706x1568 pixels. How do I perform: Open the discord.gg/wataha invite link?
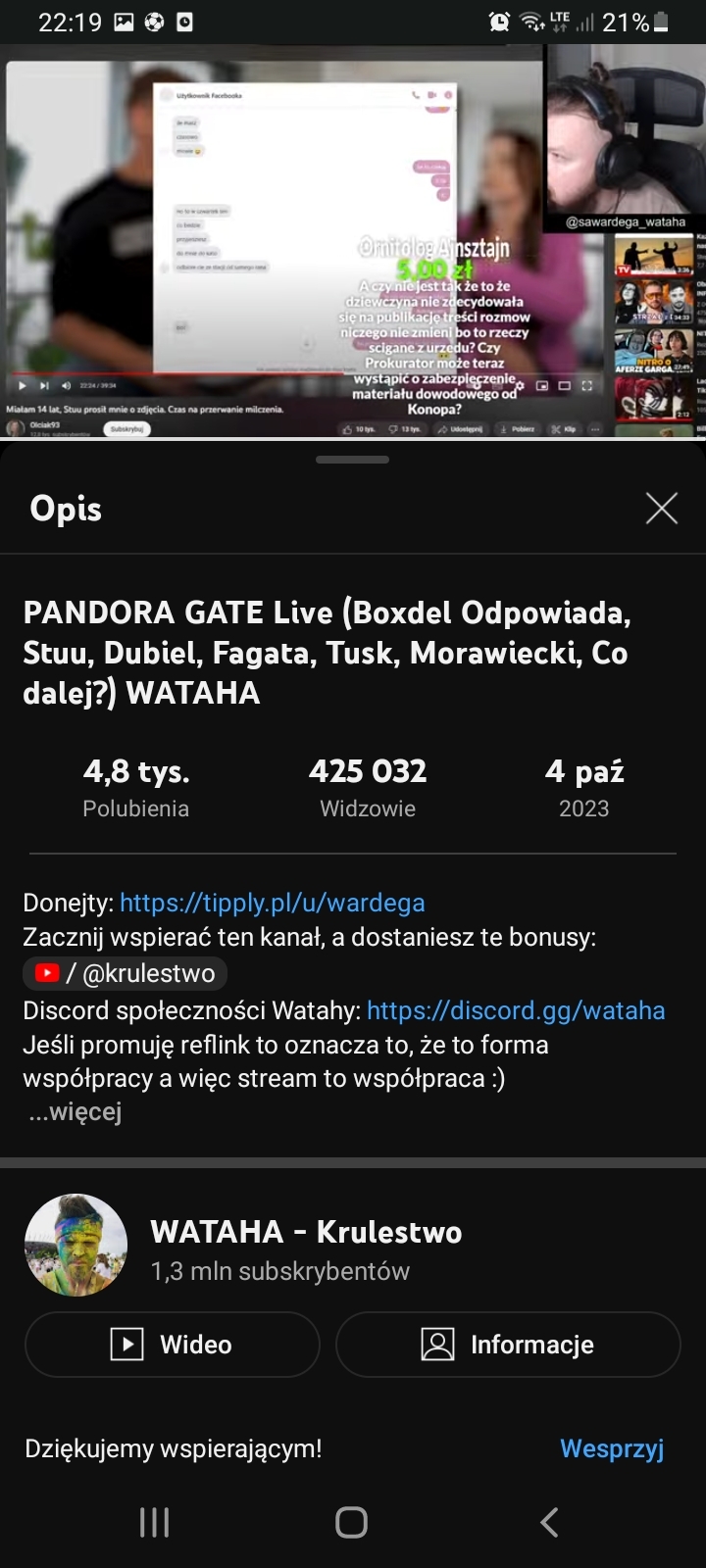pos(516,1010)
